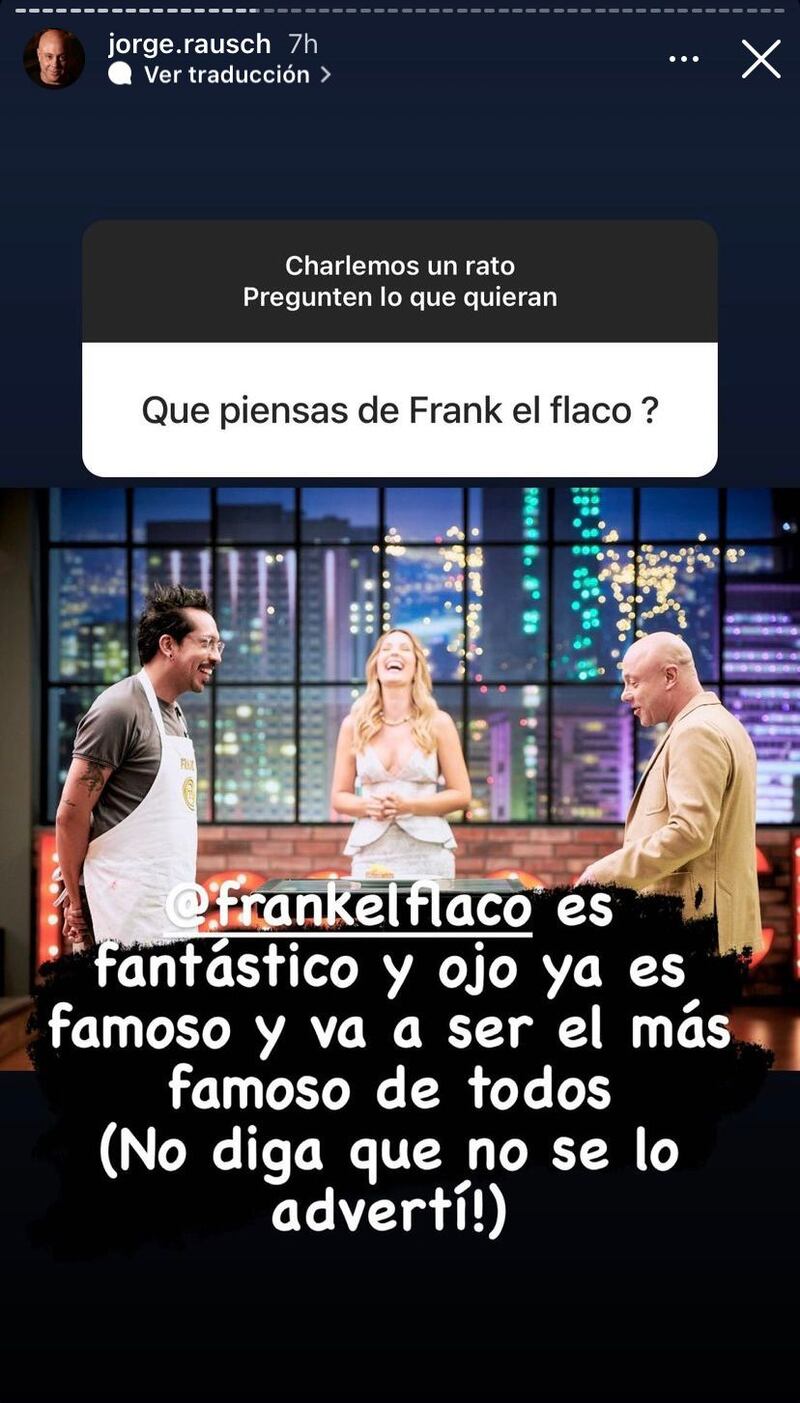Open jorge.rausch username profile
The height and width of the screenshot is (1403, 800).
pyautogui.click(x=189, y=44)
